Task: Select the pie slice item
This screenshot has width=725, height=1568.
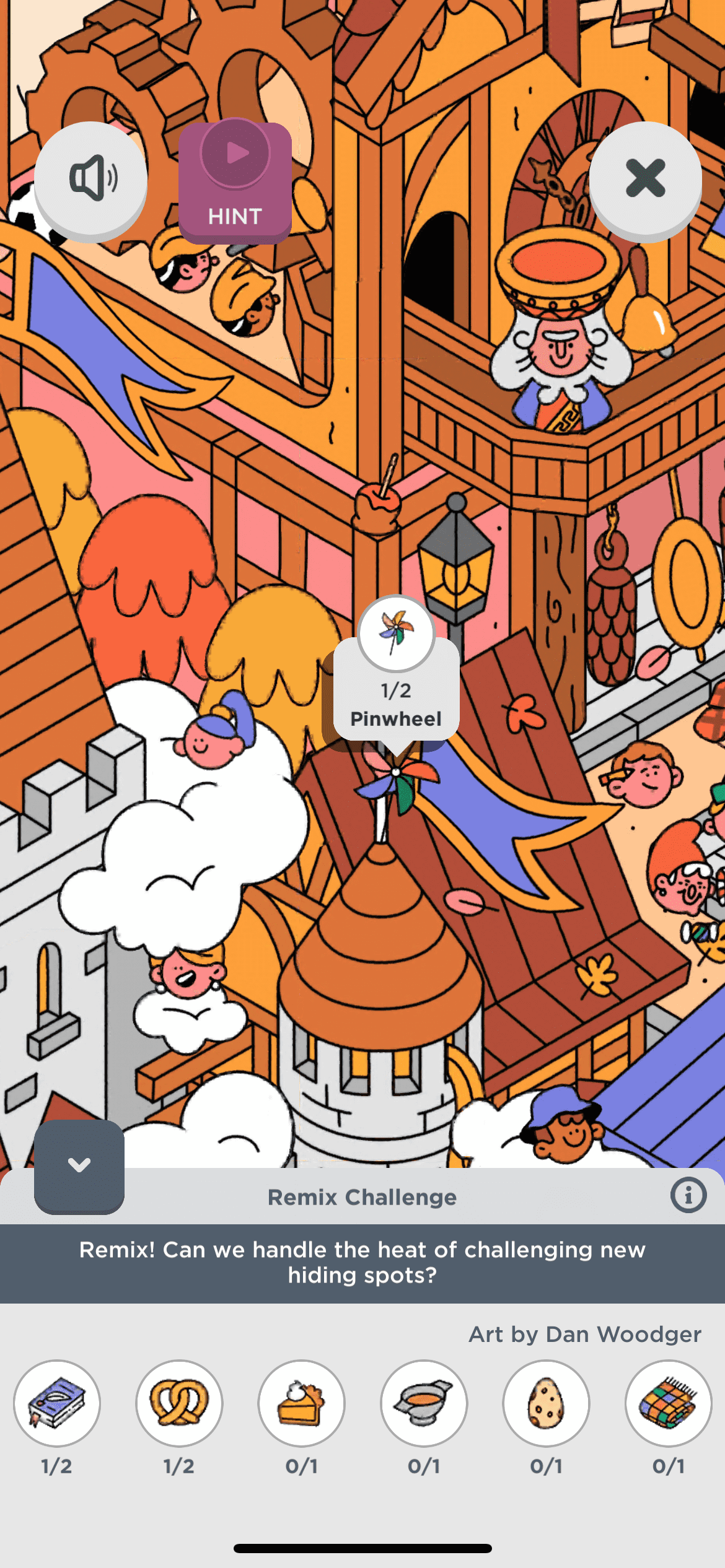Action: 302,1403
